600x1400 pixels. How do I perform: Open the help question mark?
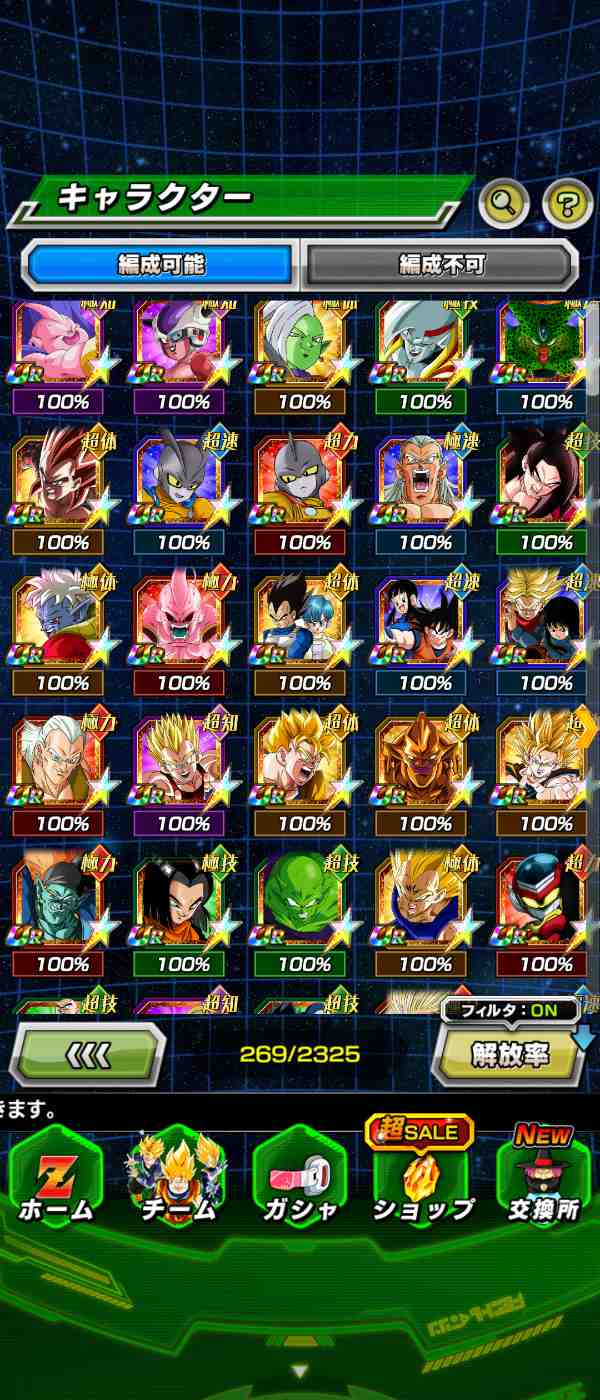point(568,204)
